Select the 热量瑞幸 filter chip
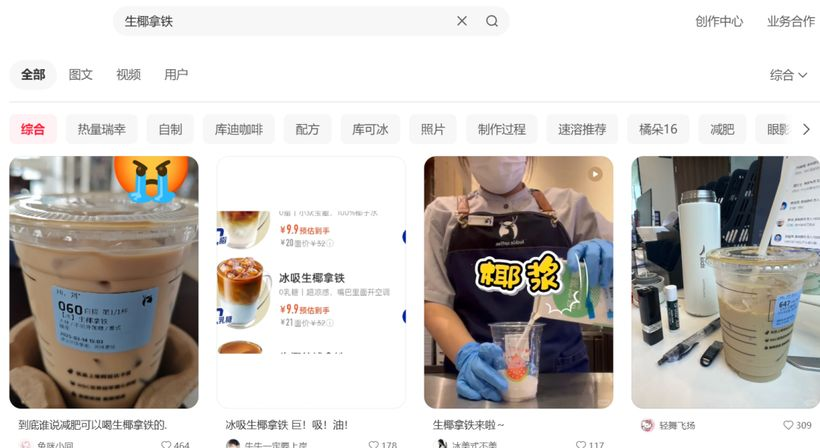This screenshot has width=820, height=448. pyautogui.click(x=102, y=129)
